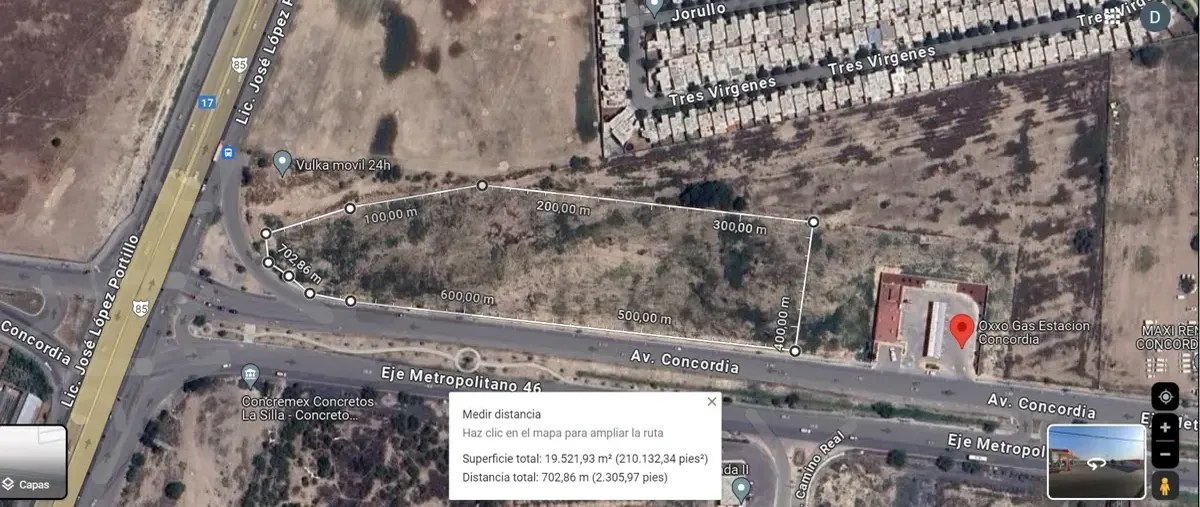Tap the bus stop icon on López Portillo
The image size is (1200, 507).
coord(229,153)
